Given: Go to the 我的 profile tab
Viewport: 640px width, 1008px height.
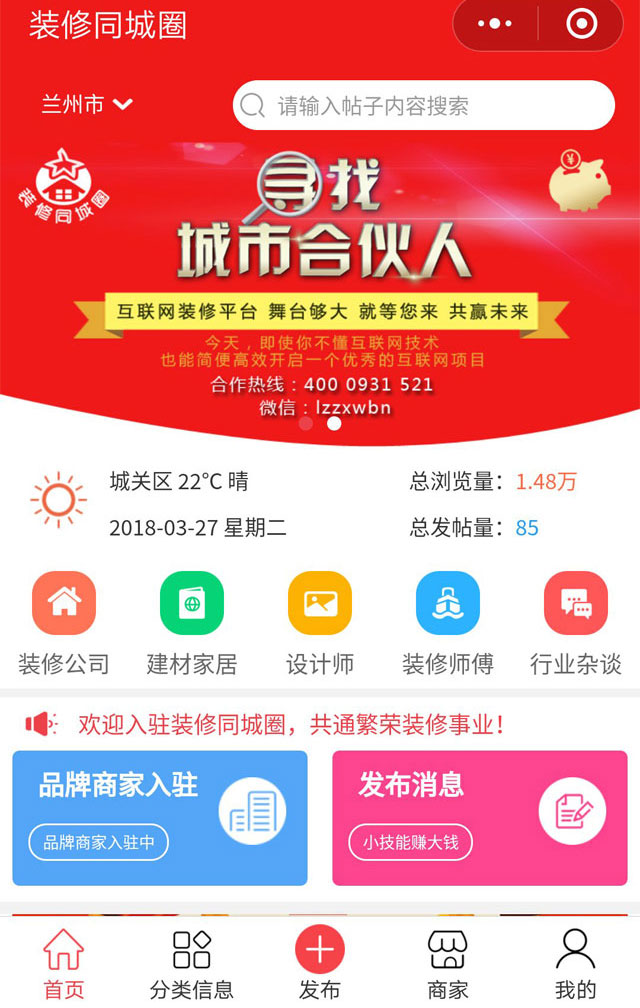Looking at the screenshot, I should point(576,962).
